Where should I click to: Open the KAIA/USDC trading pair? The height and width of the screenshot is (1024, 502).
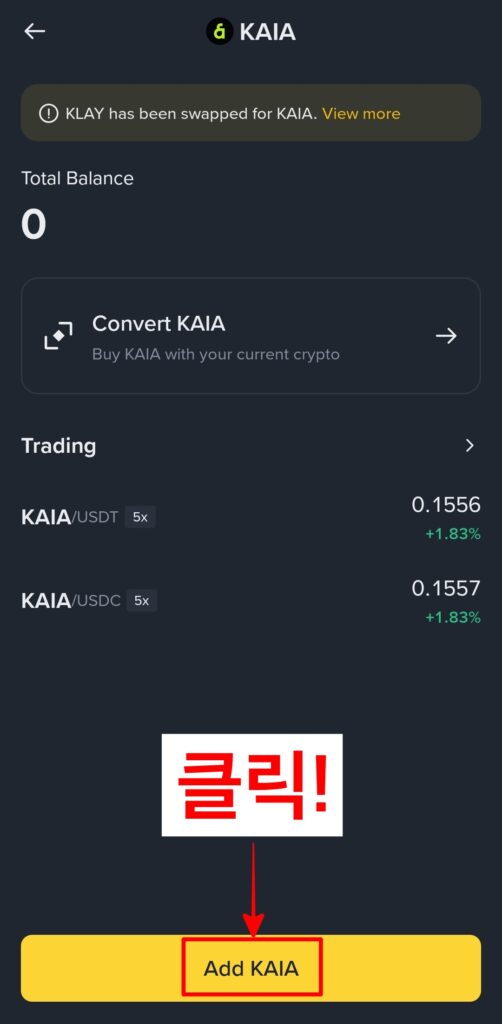click(251, 601)
